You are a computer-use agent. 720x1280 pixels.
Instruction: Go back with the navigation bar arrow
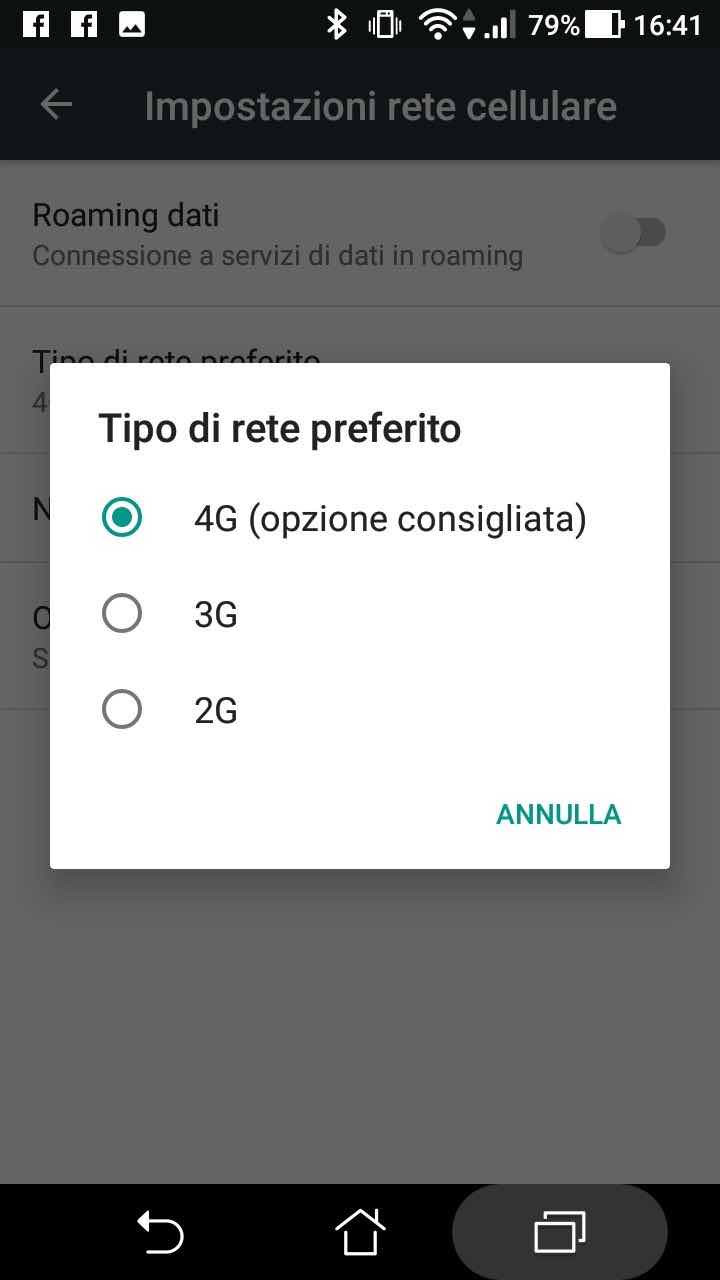point(160,1231)
